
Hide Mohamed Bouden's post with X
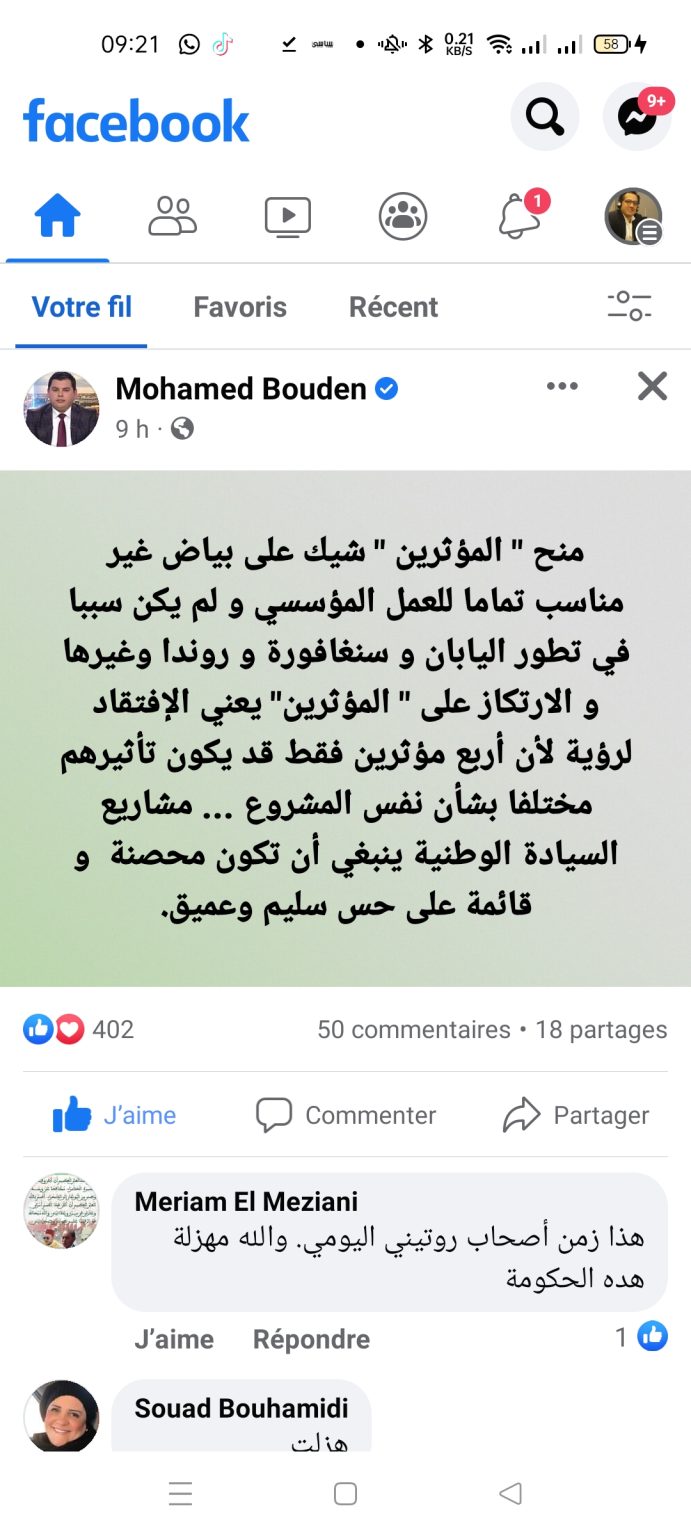pyautogui.click(x=652, y=387)
